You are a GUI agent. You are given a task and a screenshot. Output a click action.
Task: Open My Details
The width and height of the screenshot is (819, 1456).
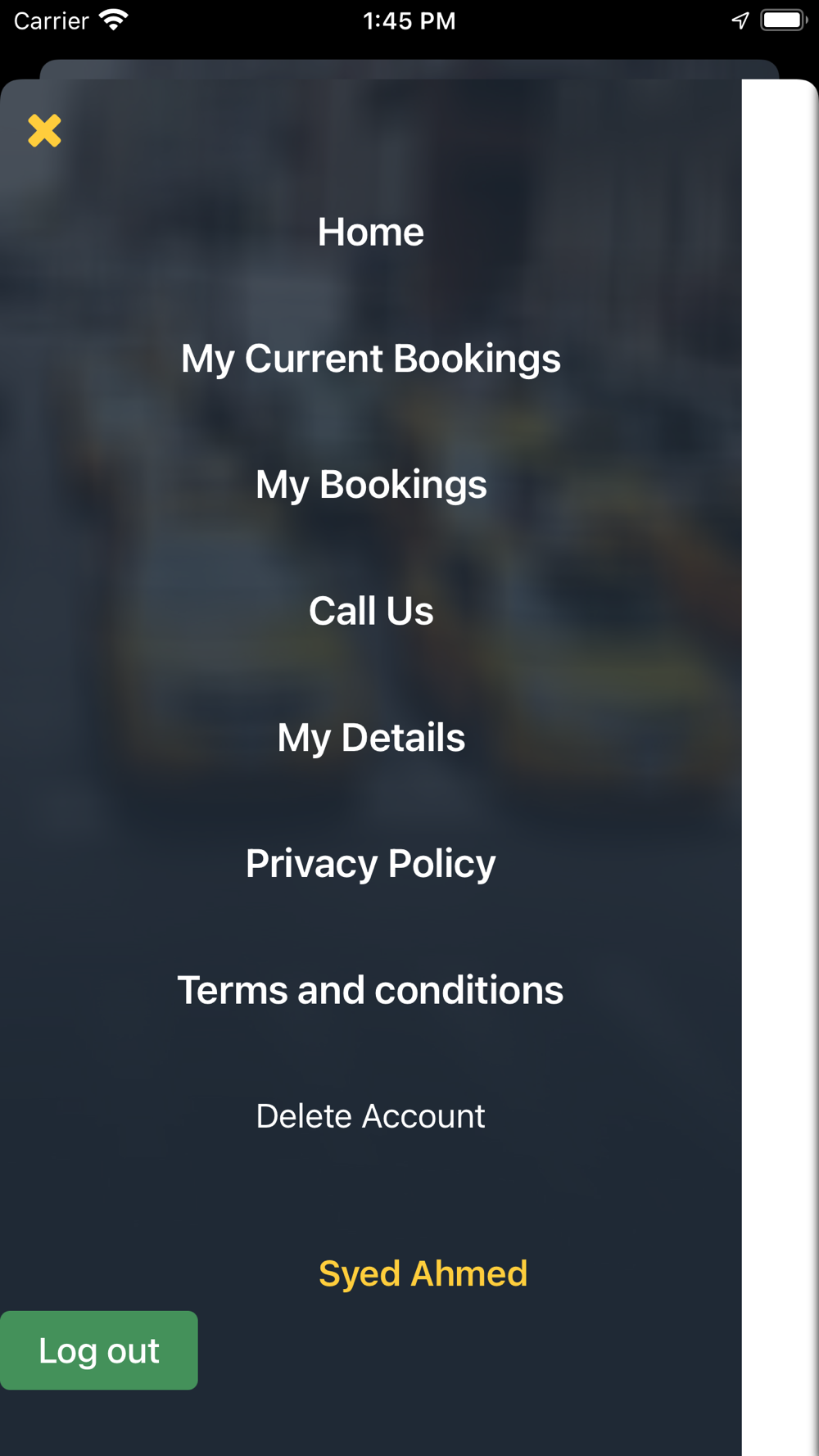pos(370,737)
